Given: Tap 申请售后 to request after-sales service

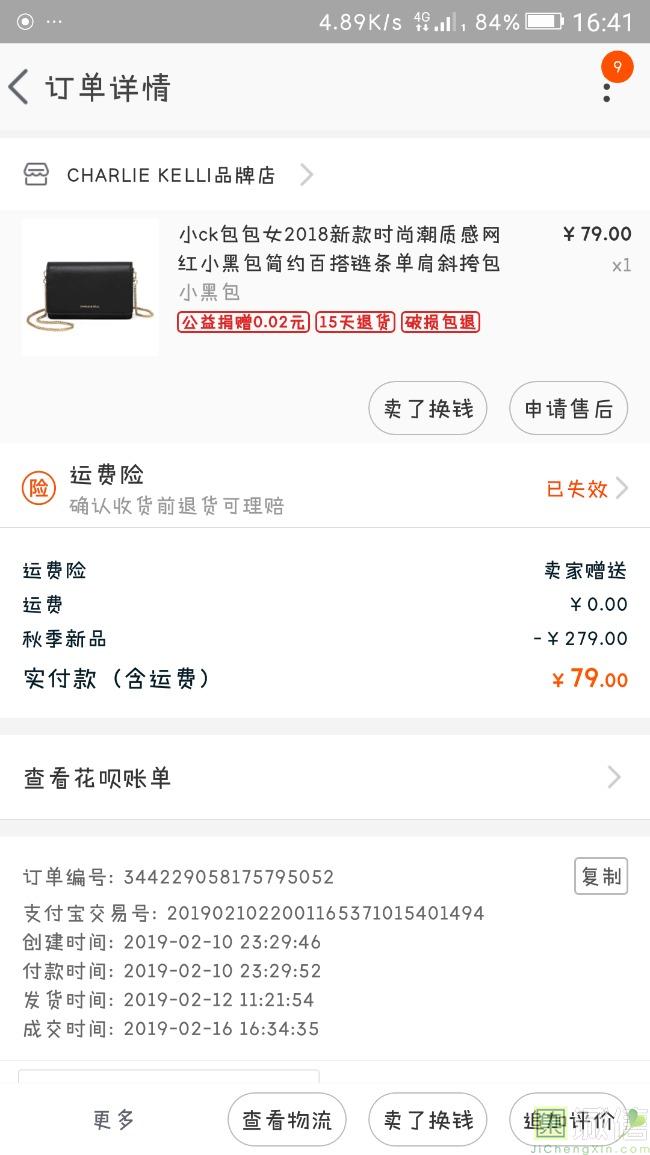Looking at the screenshot, I should click(568, 408).
